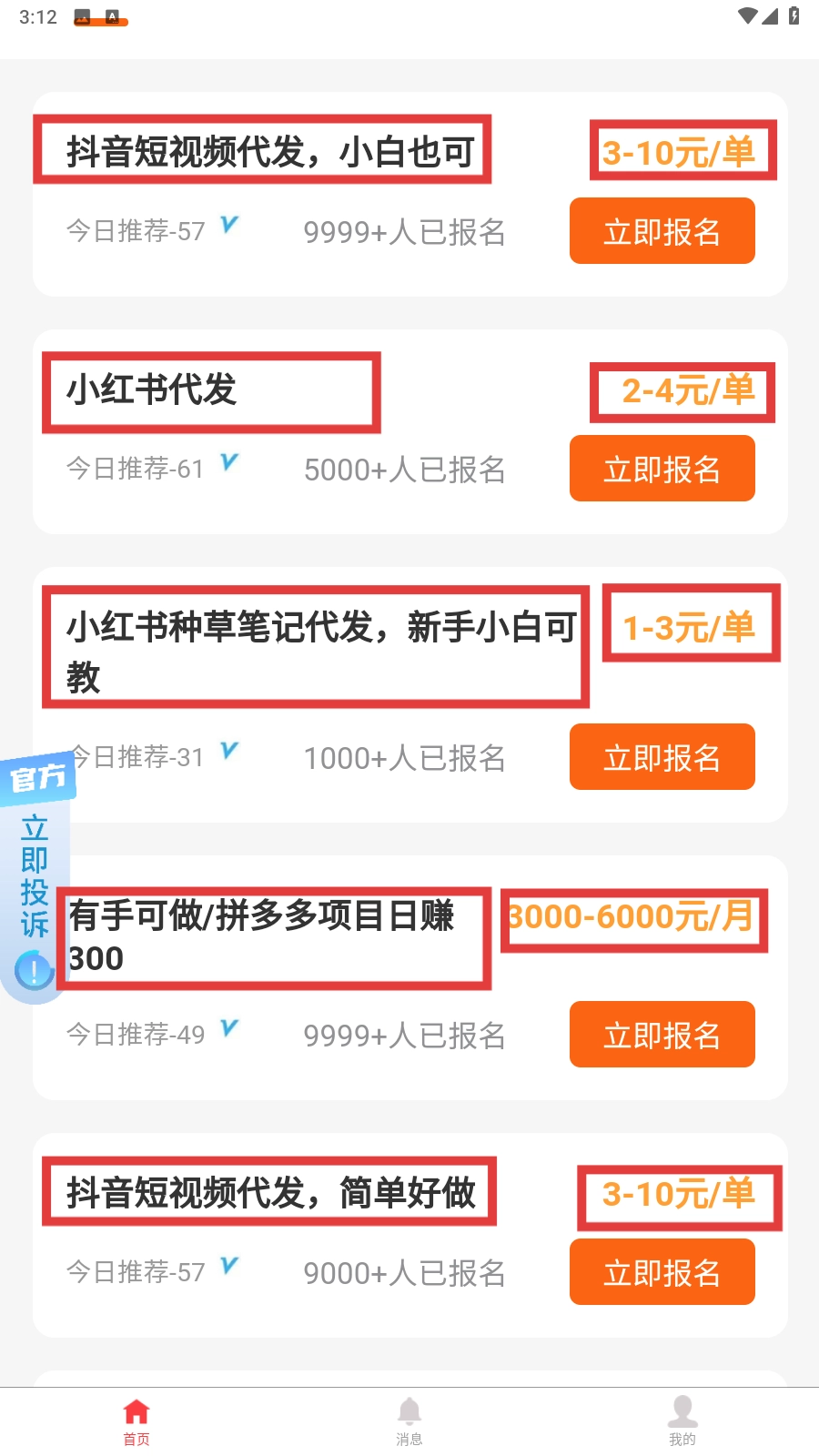This screenshot has width=819, height=1456.
Task: Register for 抖音短视频代发，简单好做
Action: coord(662,1272)
